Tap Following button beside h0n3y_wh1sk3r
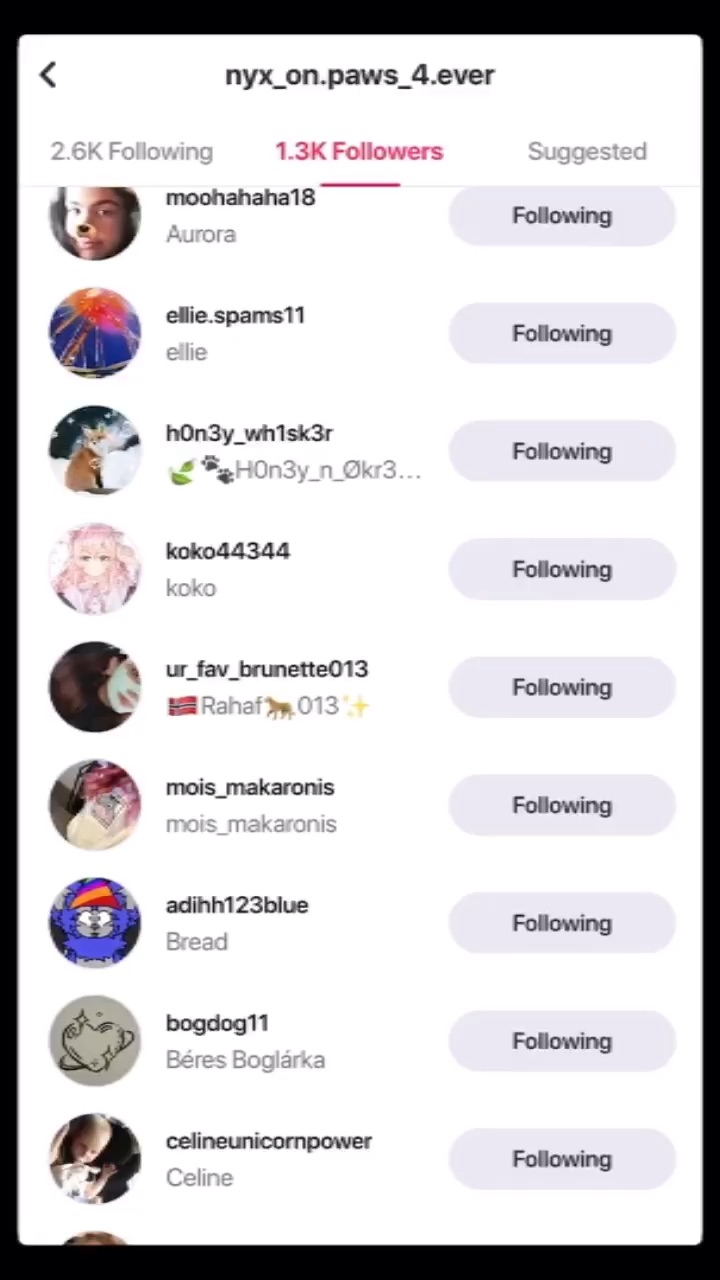The height and width of the screenshot is (1280, 720). coord(561,452)
